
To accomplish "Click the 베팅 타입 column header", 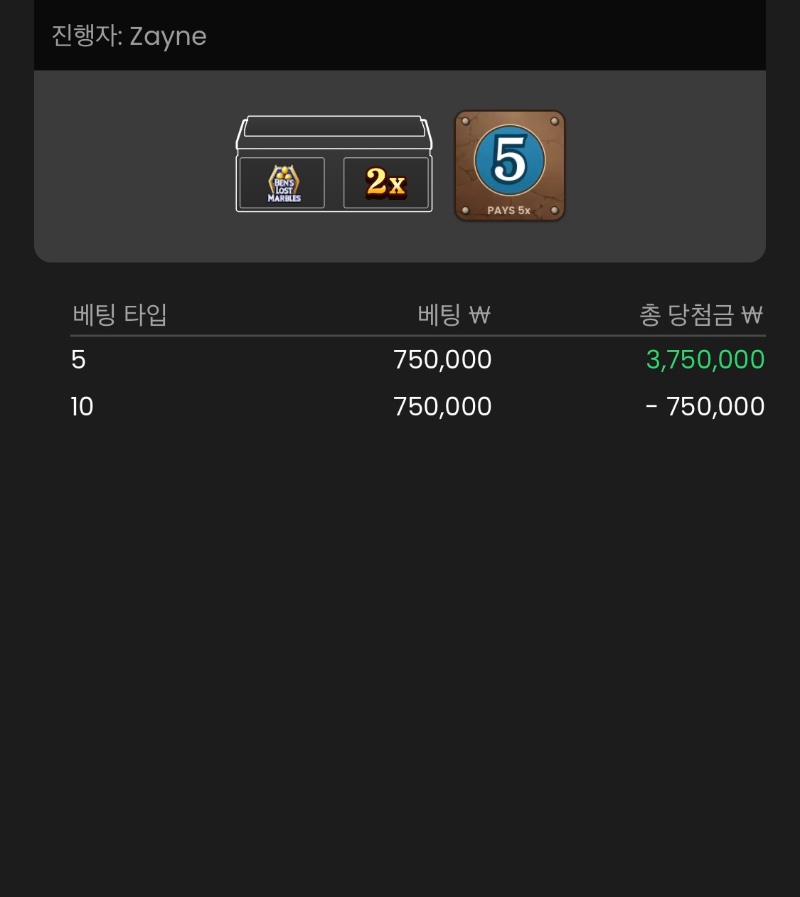I will 118,314.
